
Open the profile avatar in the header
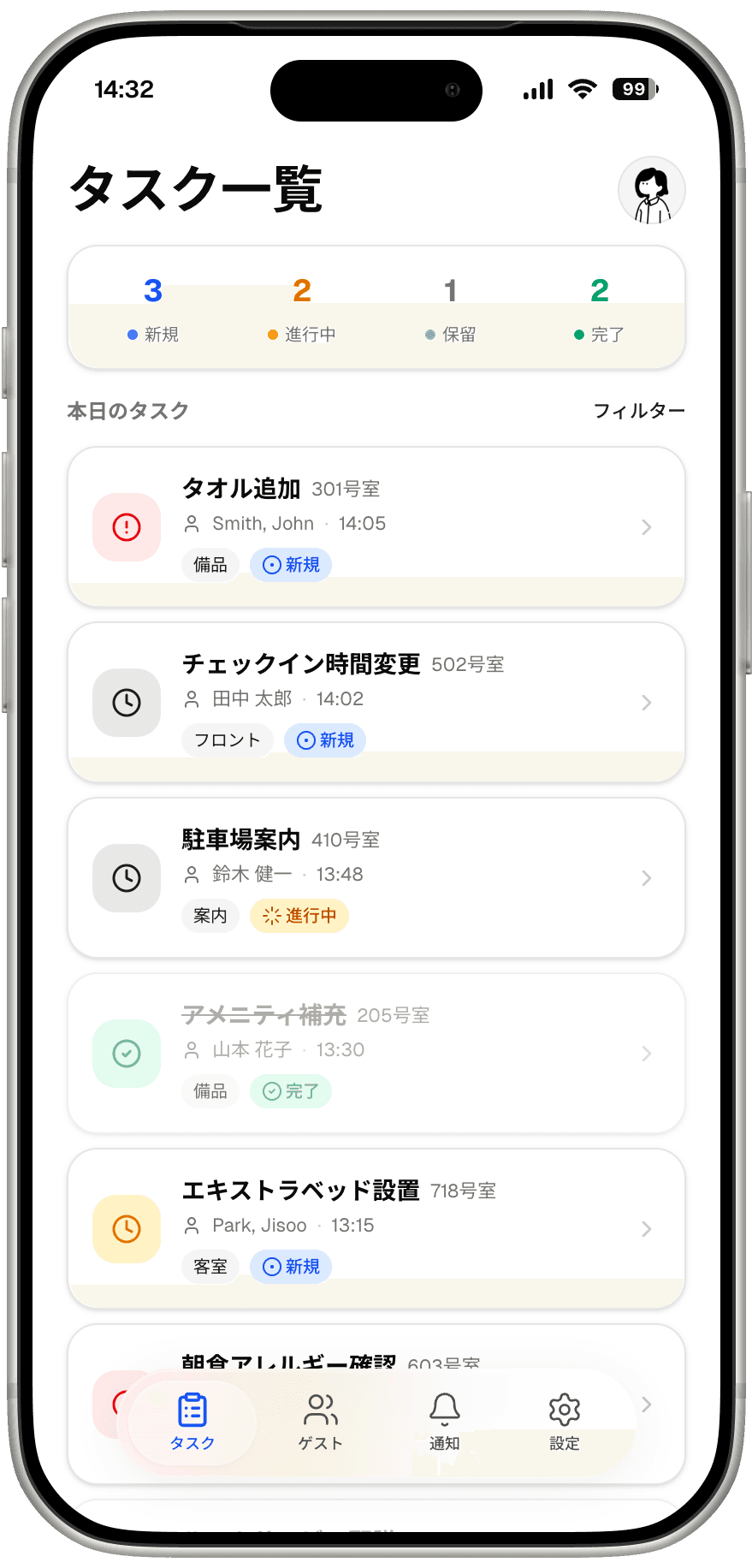[652, 190]
